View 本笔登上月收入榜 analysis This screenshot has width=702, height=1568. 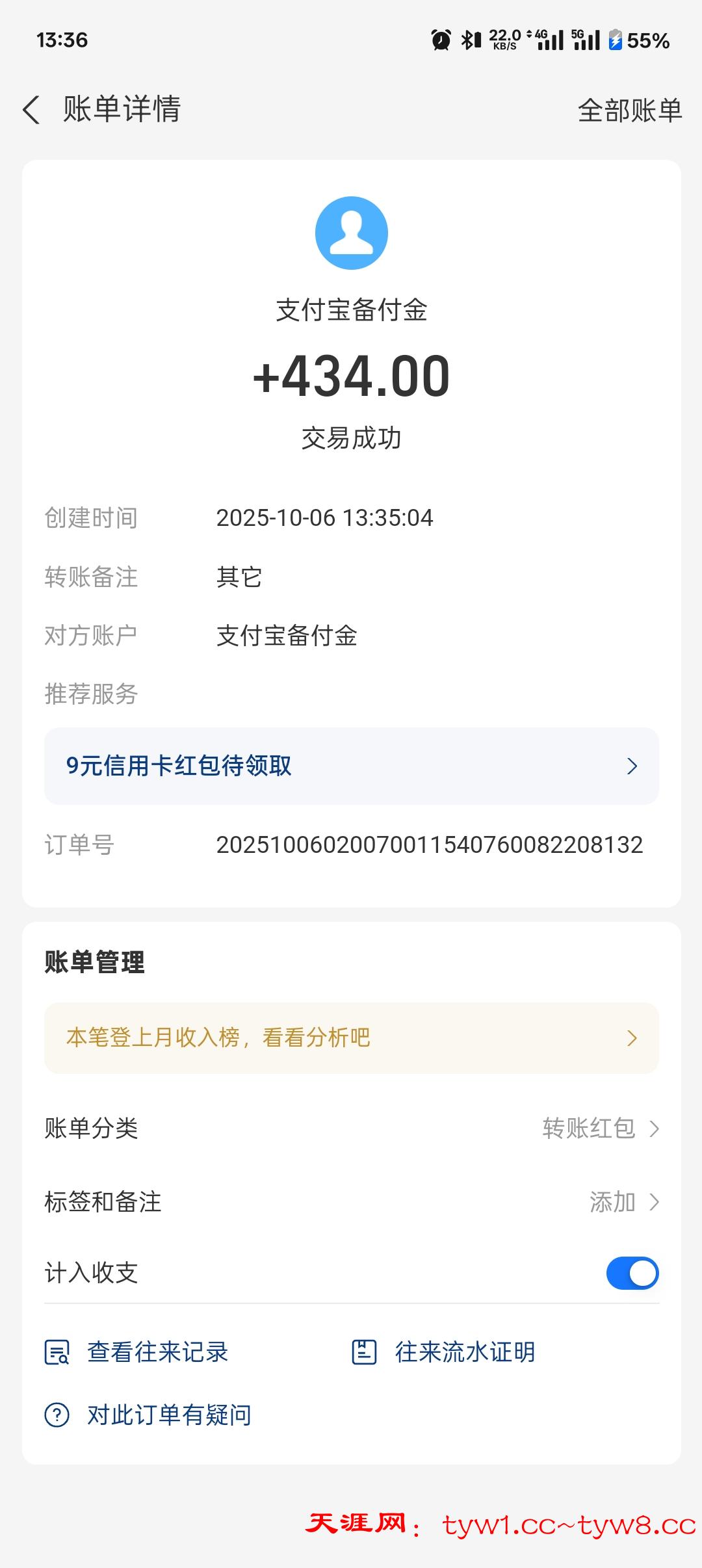tap(351, 1038)
